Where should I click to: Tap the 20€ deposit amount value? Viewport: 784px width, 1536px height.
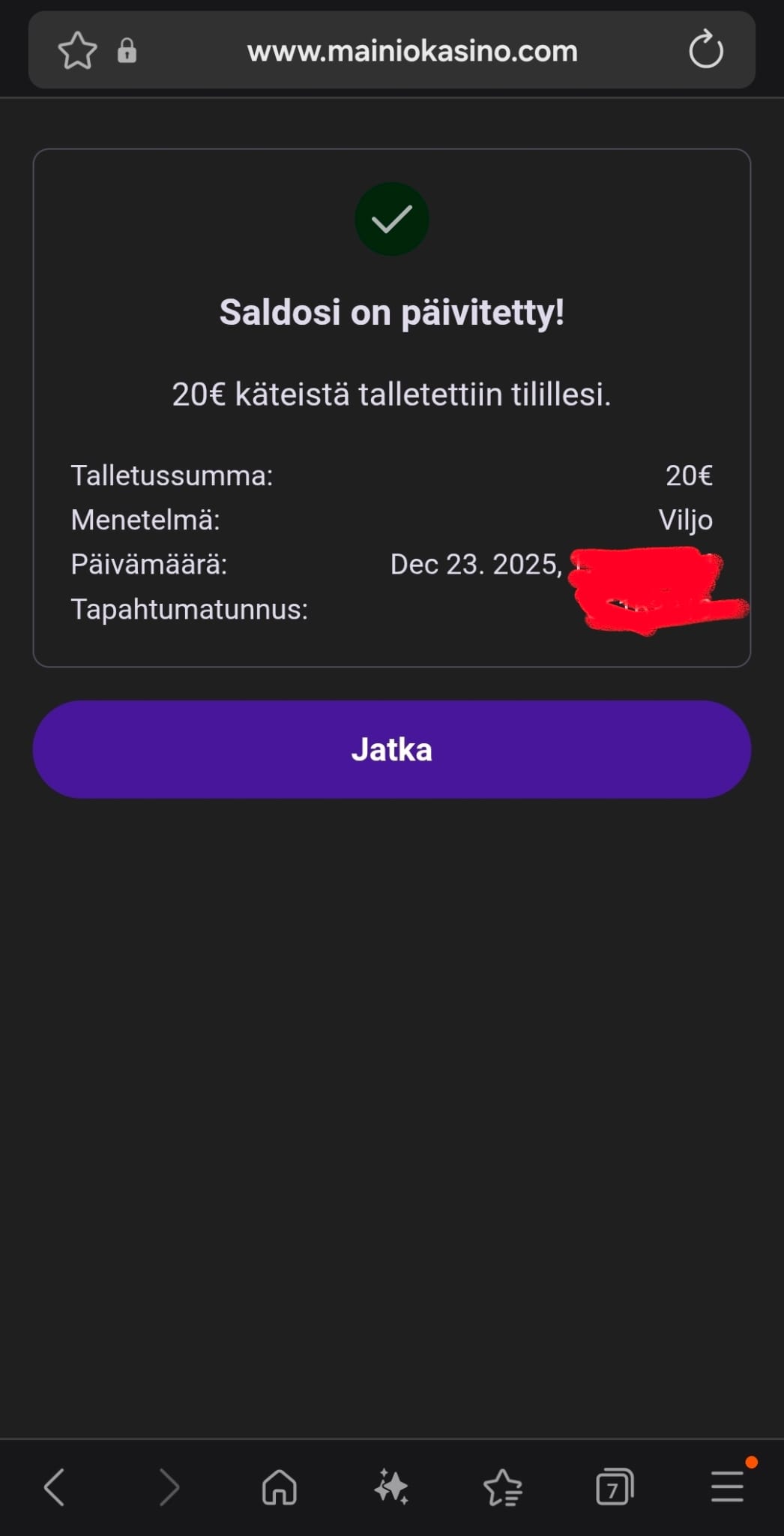[690, 475]
